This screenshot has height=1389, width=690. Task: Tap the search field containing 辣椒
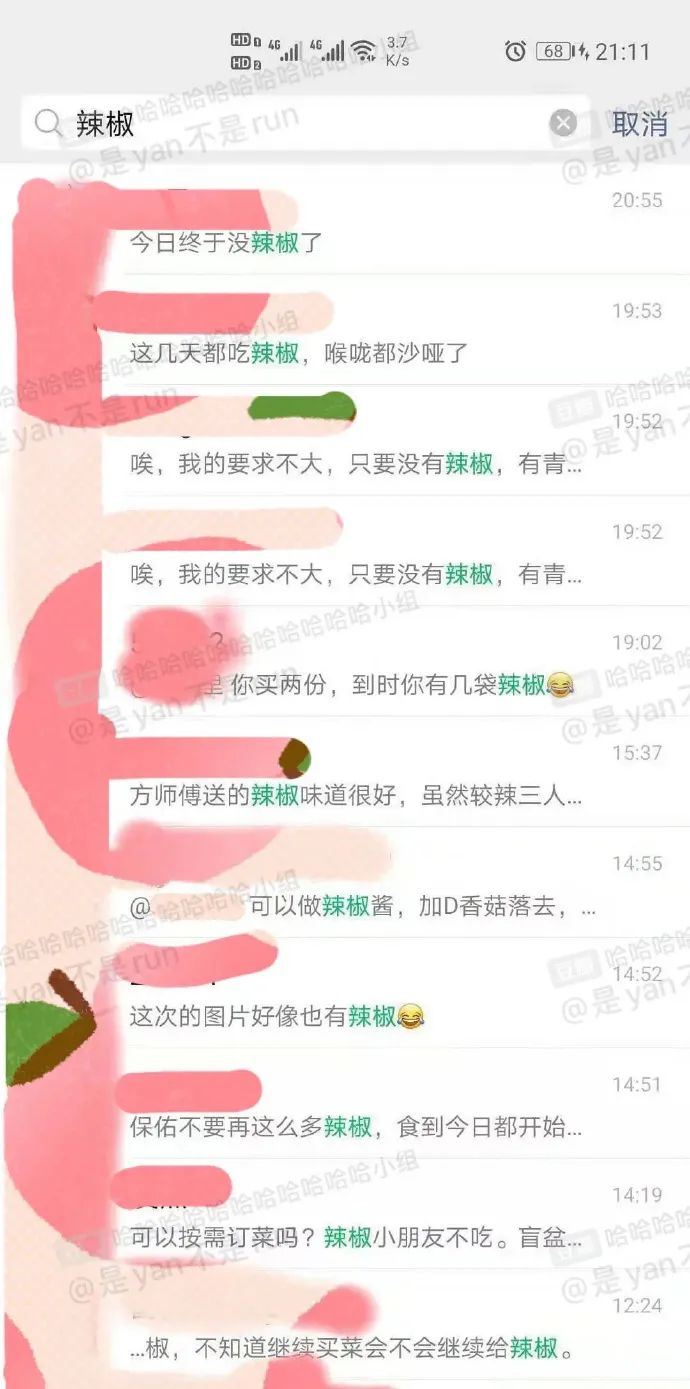300,124
